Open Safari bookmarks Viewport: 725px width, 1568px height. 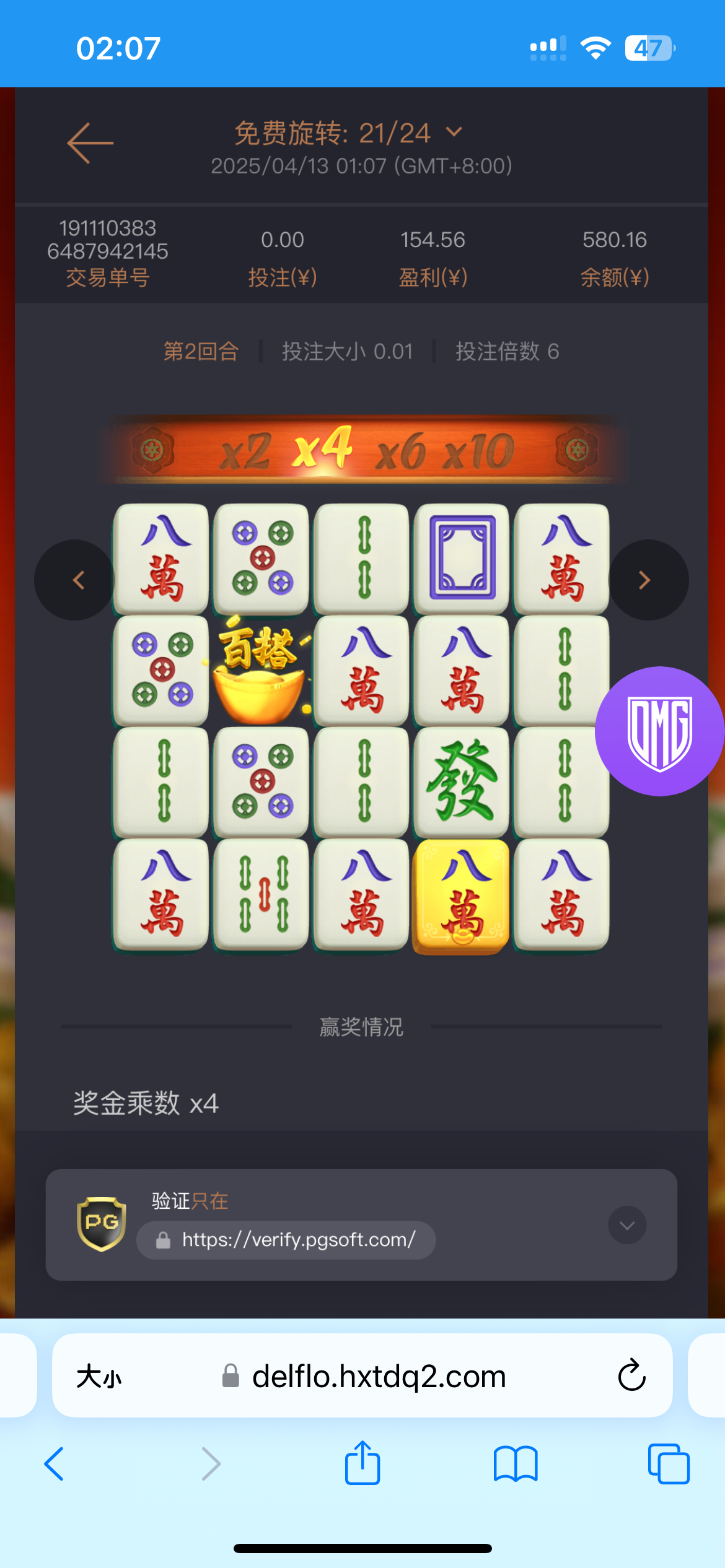(516, 1464)
